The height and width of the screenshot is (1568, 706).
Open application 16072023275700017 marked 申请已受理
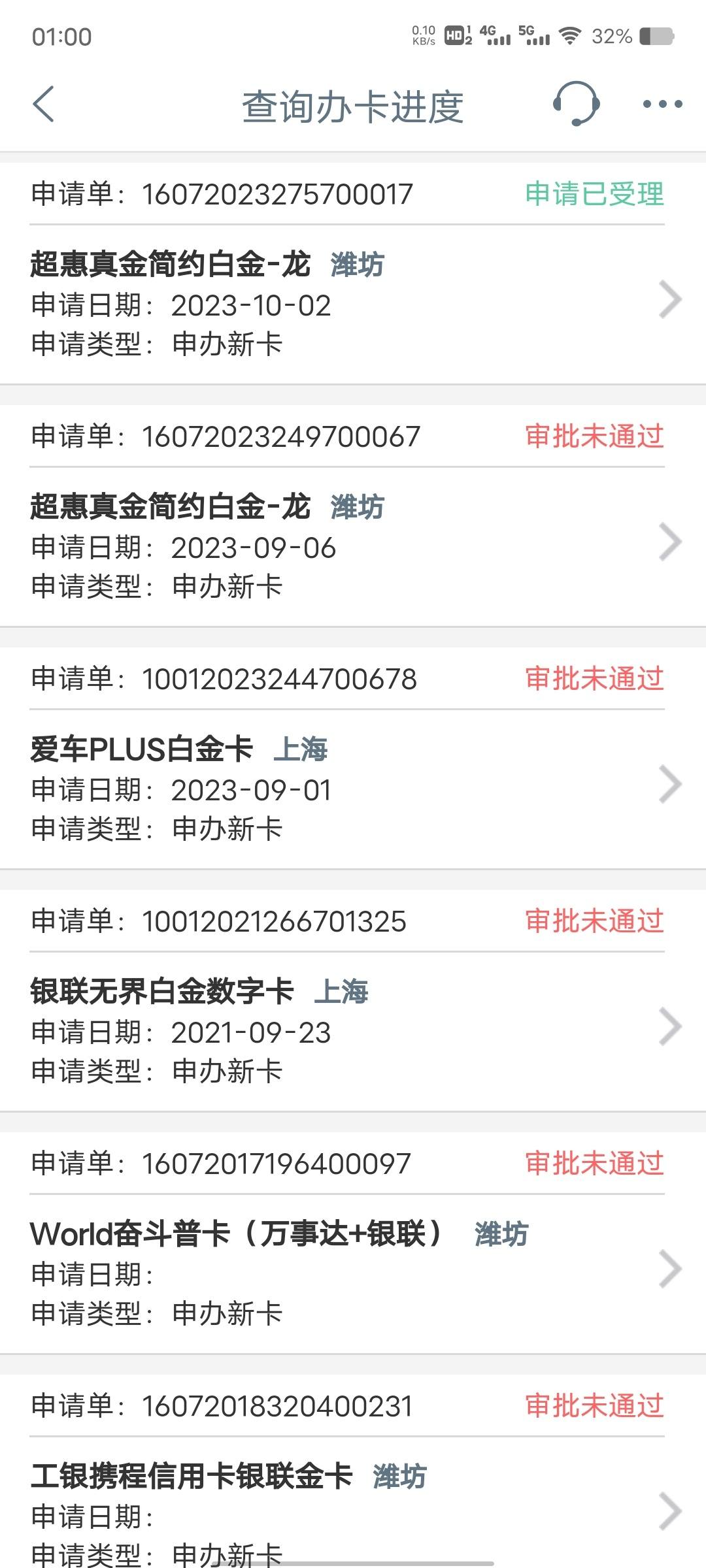353,273
